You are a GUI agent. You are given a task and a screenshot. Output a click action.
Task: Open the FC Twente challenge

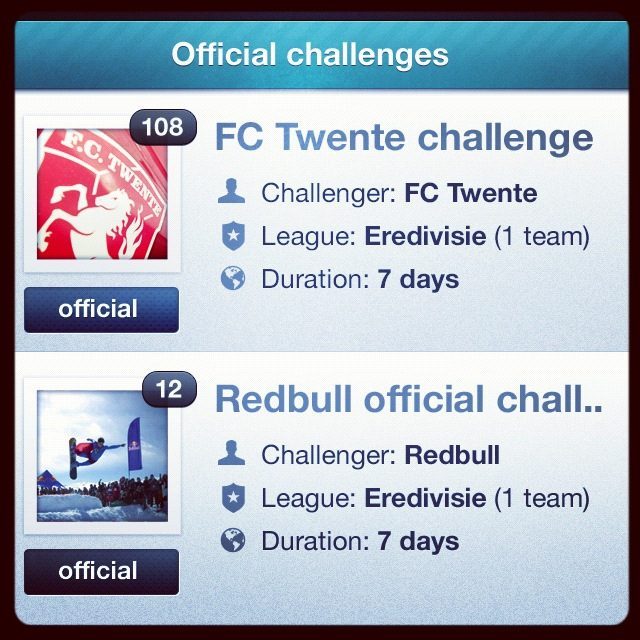[404, 139]
